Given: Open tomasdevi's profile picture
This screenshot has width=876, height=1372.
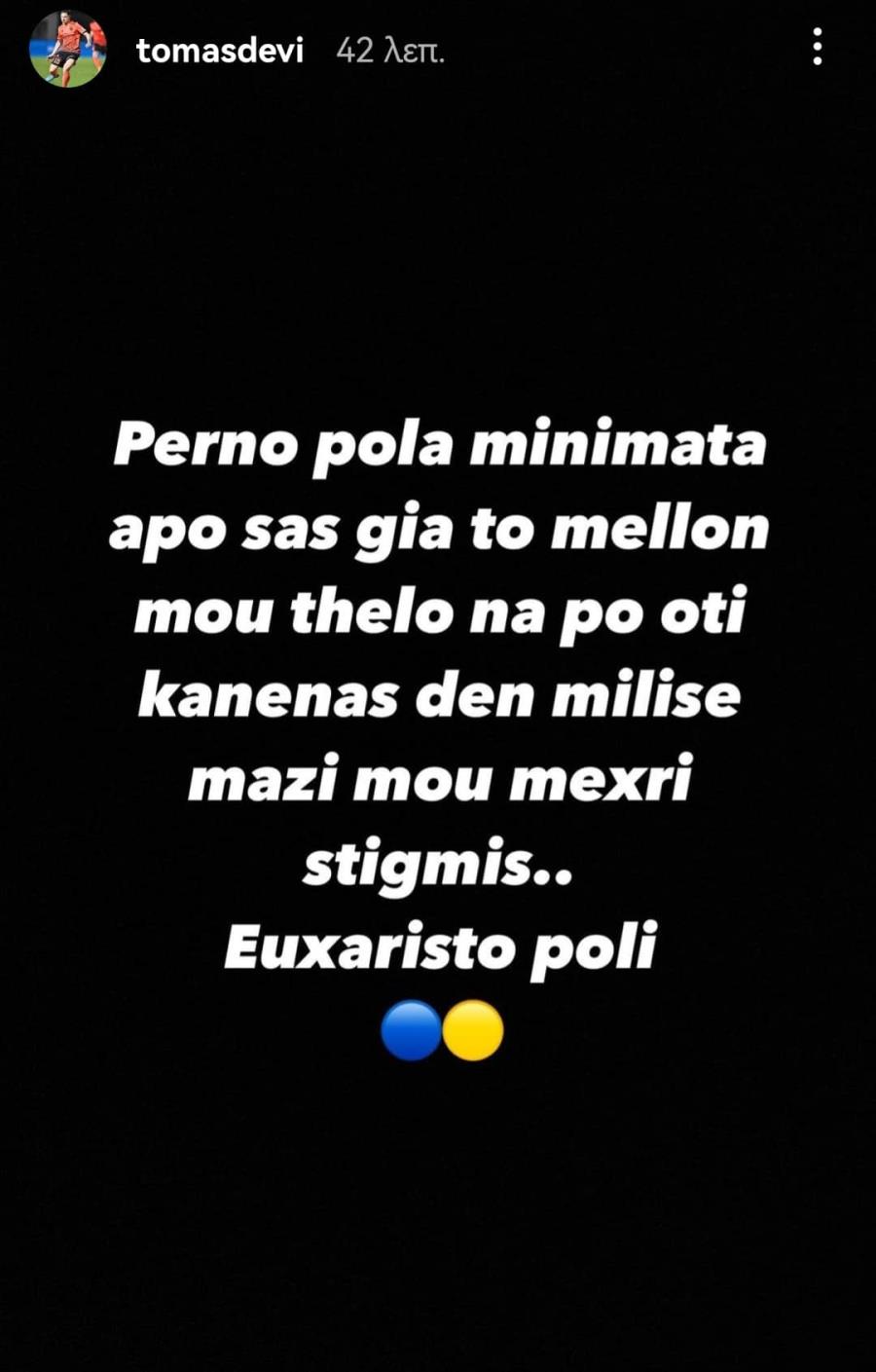Looking at the screenshot, I should click(x=67, y=50).
